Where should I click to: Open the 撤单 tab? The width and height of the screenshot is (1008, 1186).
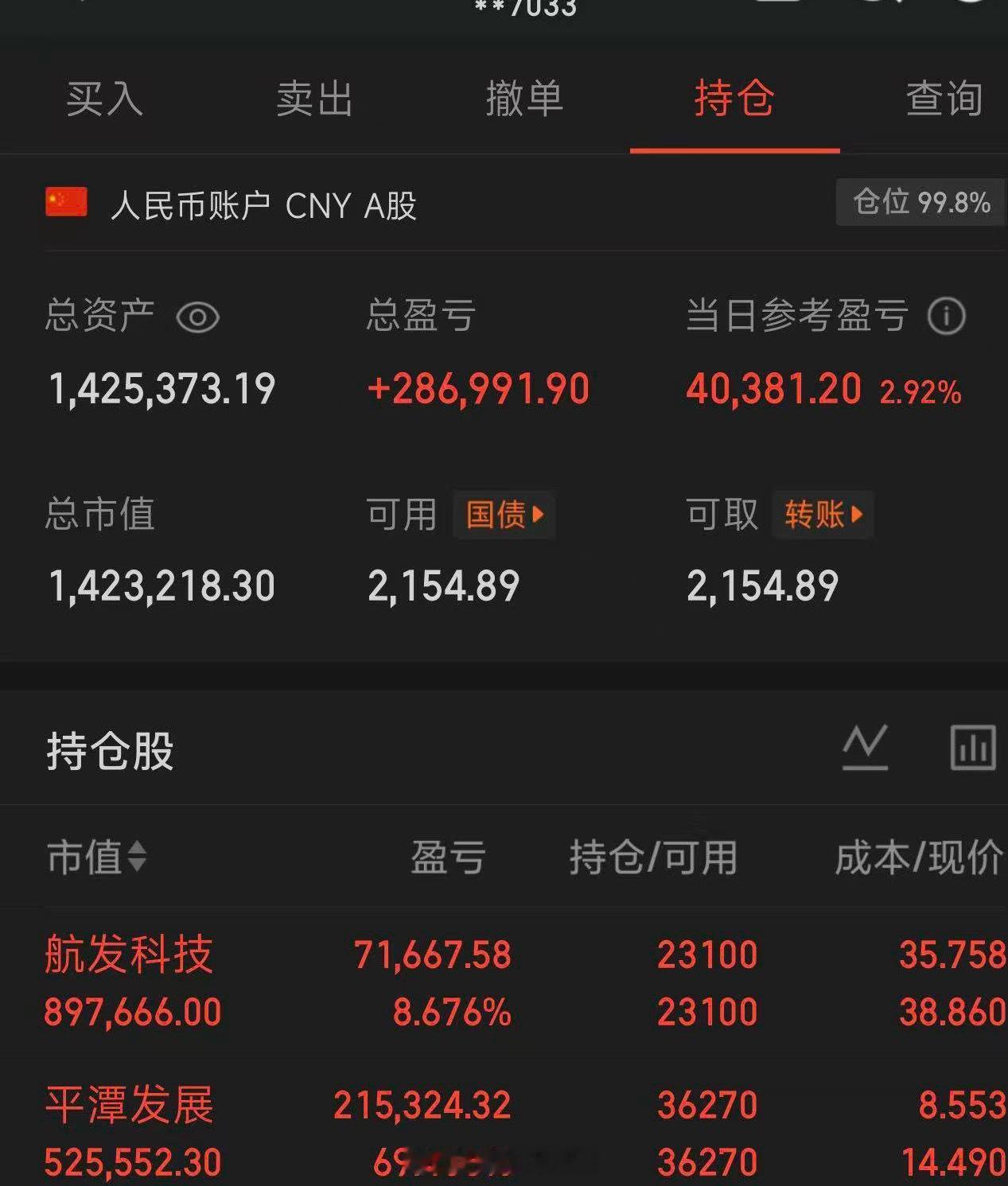point(524,99)
